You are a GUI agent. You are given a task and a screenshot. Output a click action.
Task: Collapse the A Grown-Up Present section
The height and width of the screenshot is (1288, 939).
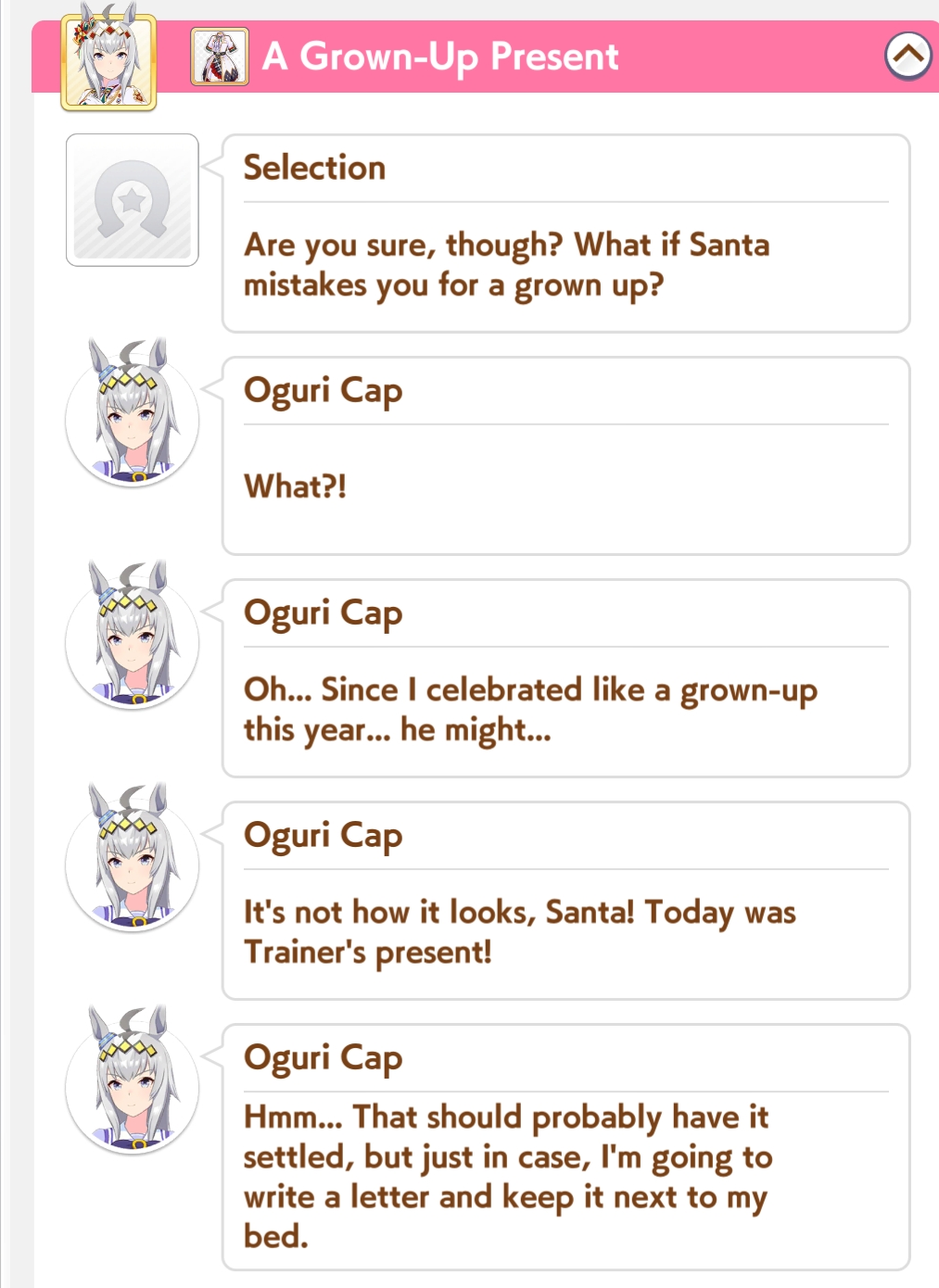(x=907, y=56)
